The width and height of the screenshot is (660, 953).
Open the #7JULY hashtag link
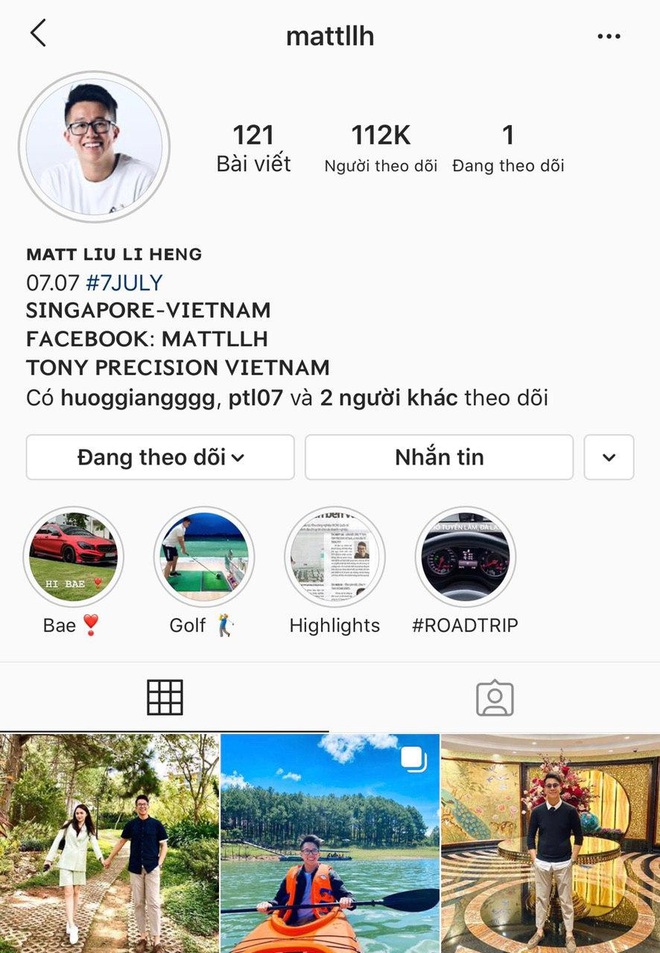(123, 283)
